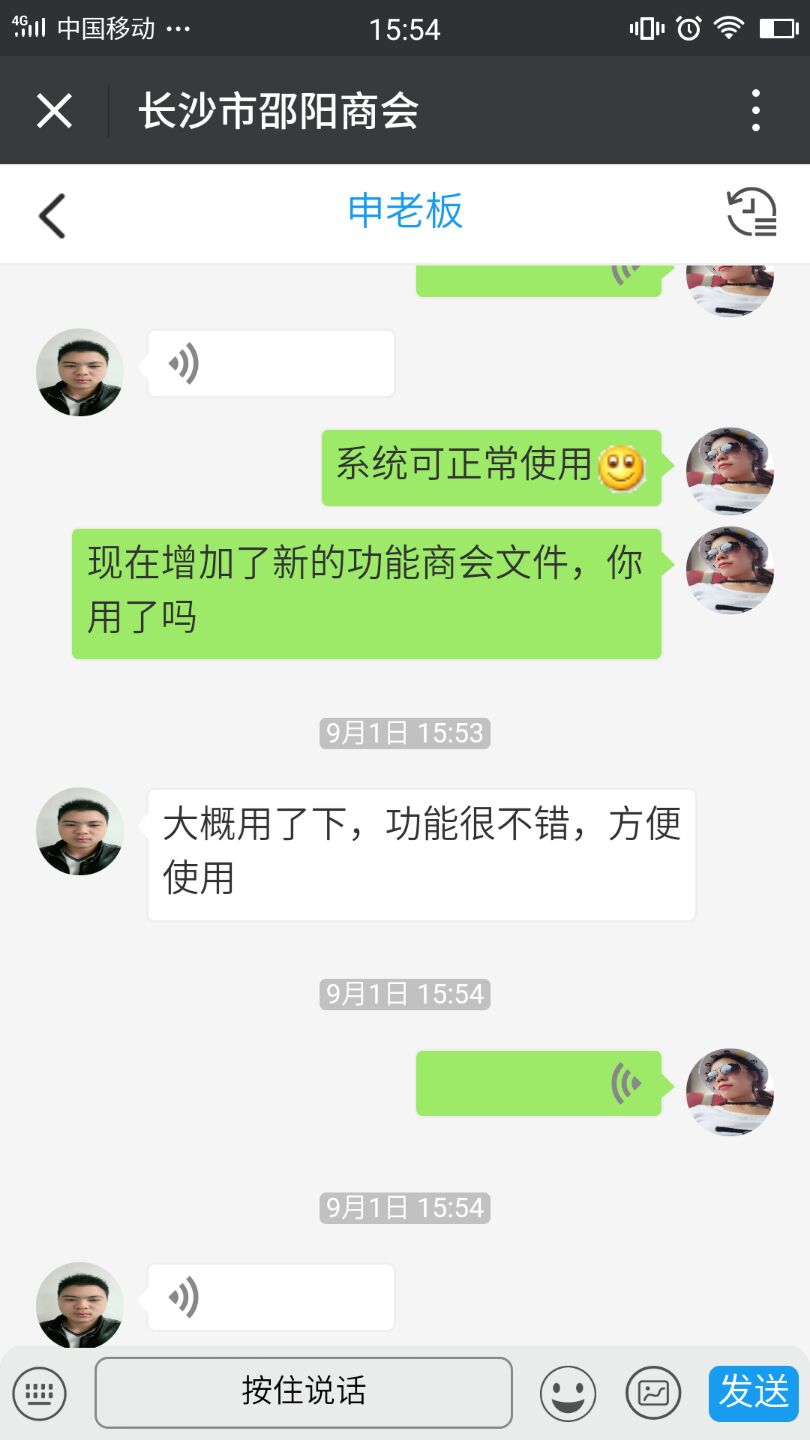The height and width of the screenshot is (1440, 810).
Task: Switch to keyboard text input
Action: 40,1392
